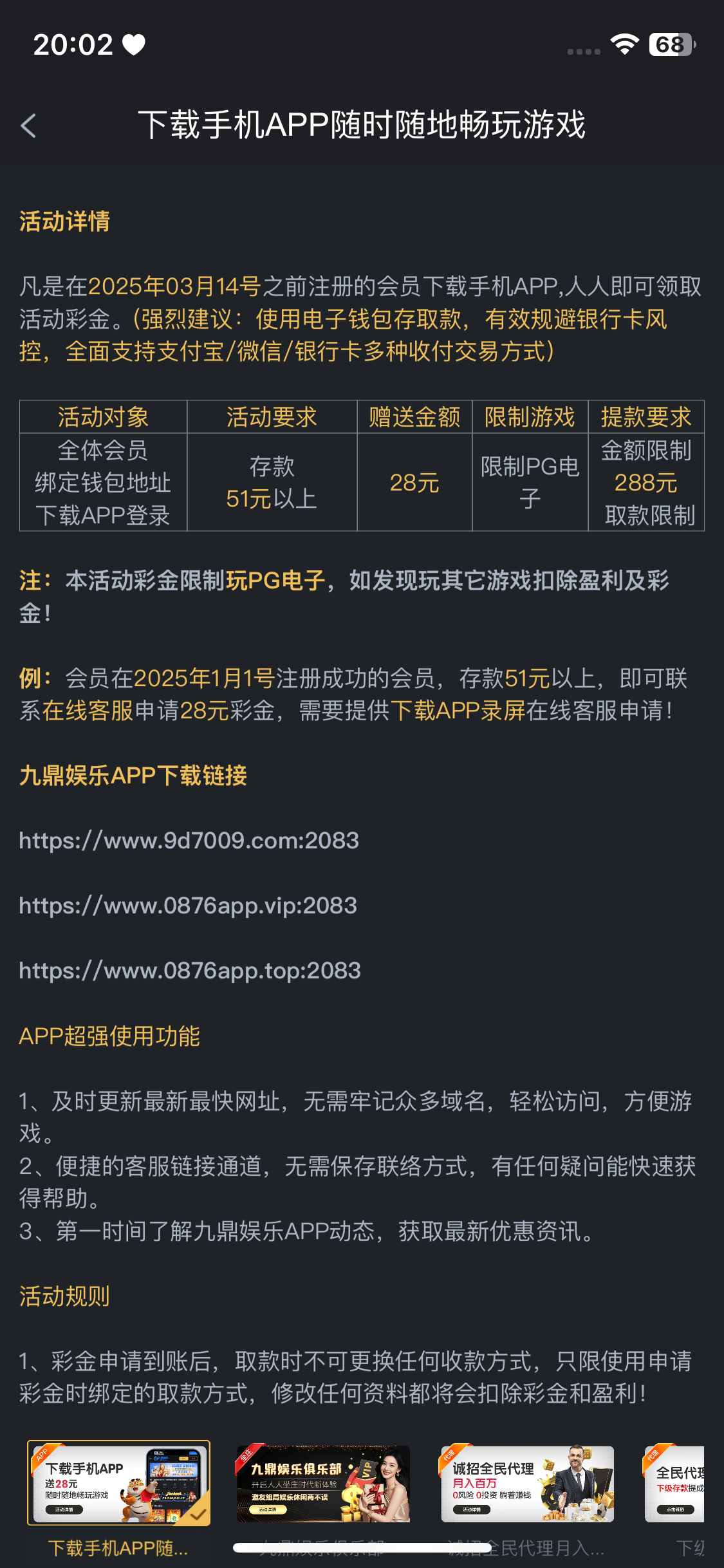Open the partially visible 全民代理 card

[676, 1484]
